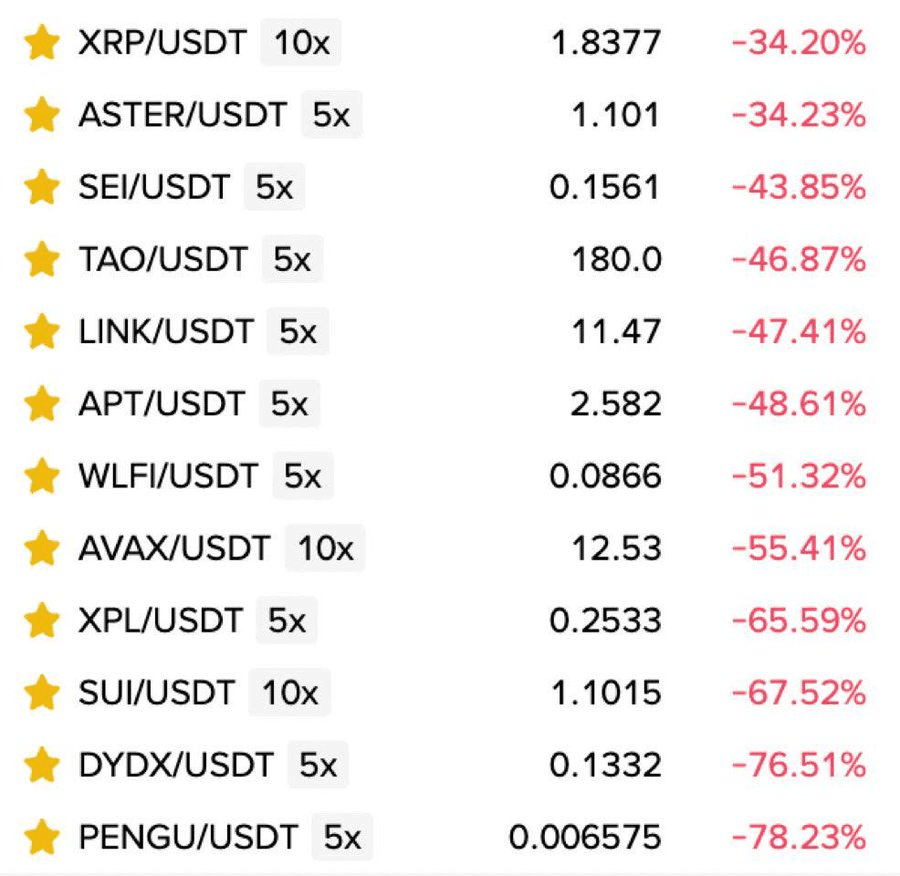Image resolution: width=900 pixels, height=876 pixels.
Task: View the PENGU/USDT pair
Action: pyautogui.click(x=188, y=837)
